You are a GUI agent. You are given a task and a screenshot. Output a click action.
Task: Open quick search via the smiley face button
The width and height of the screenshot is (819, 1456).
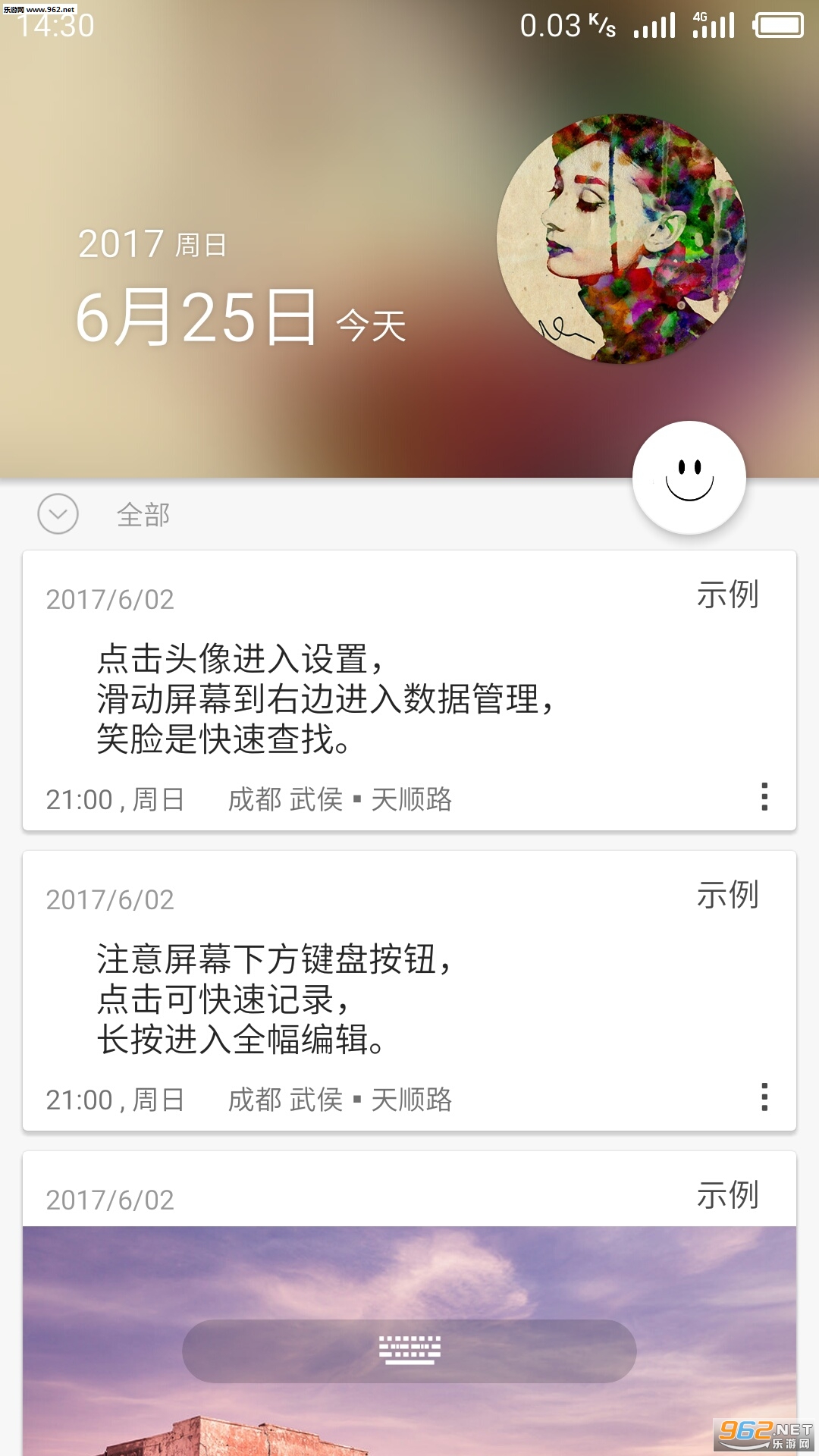(689, 478)
